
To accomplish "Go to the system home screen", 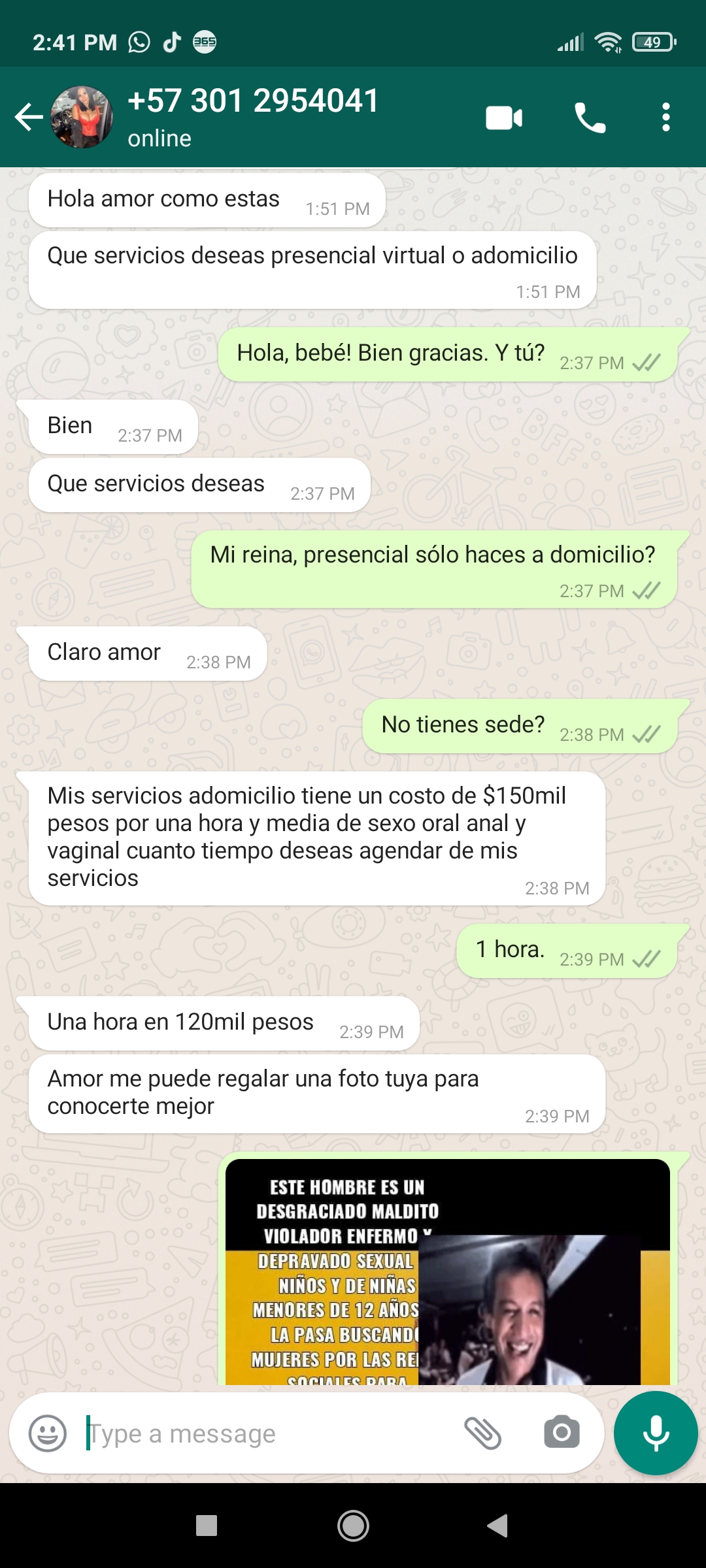I will coord(353,1526).
